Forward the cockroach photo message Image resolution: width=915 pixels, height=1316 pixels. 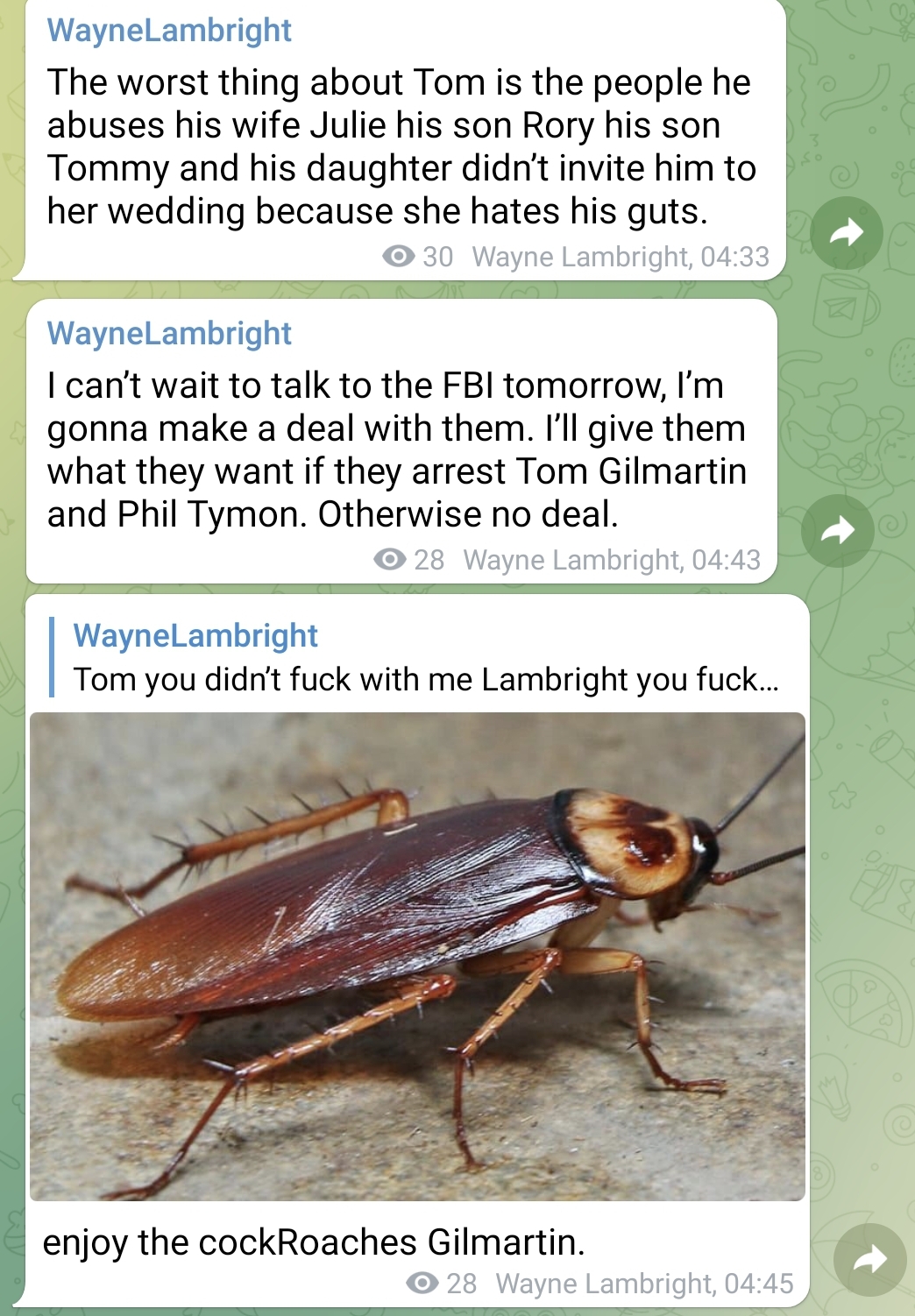869,1260
